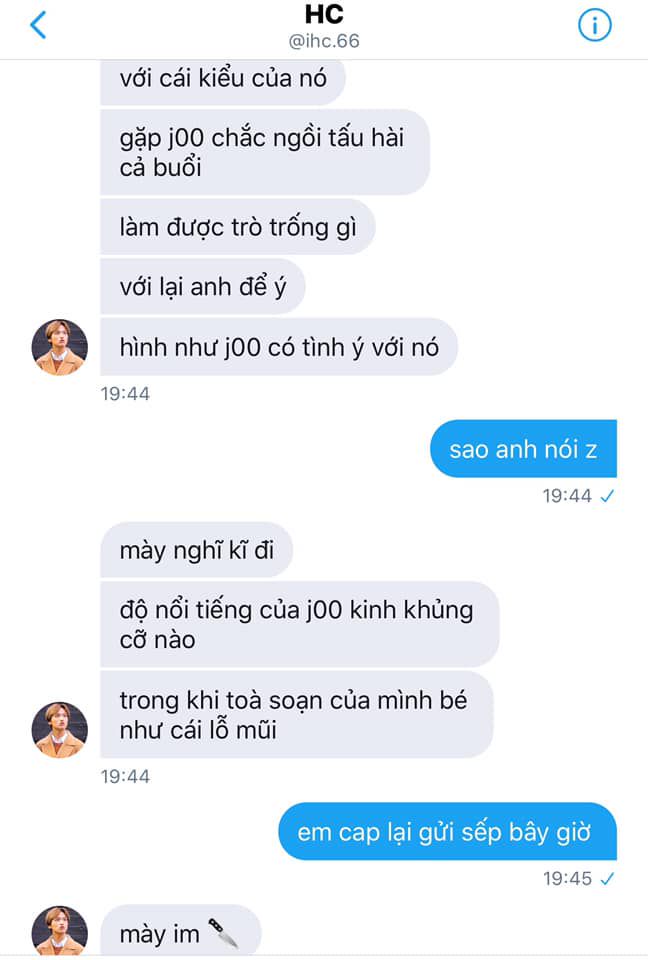Open conversation info for HC

click(x=595, y=26)
